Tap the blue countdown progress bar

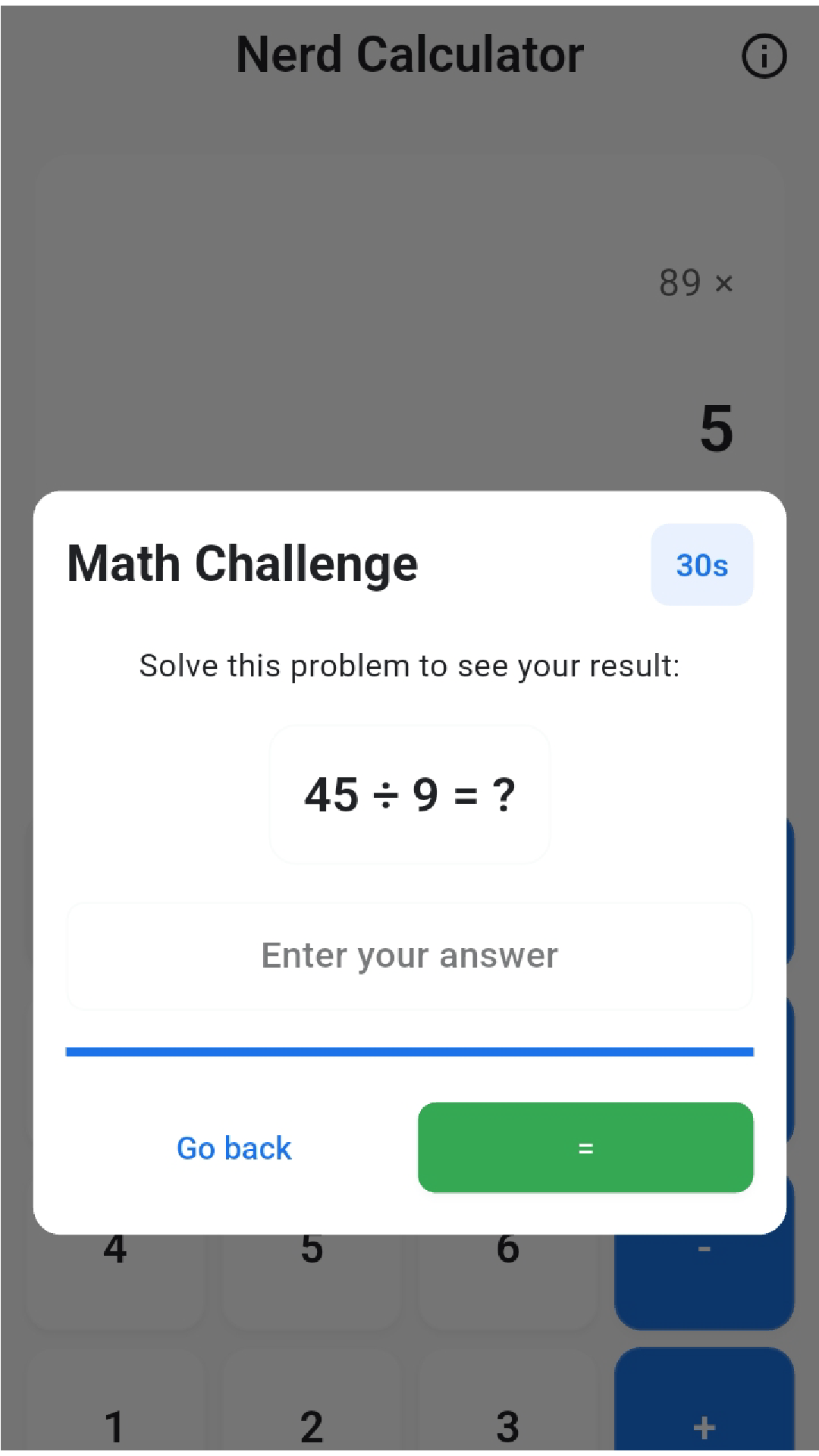[x=409, y=1051]
